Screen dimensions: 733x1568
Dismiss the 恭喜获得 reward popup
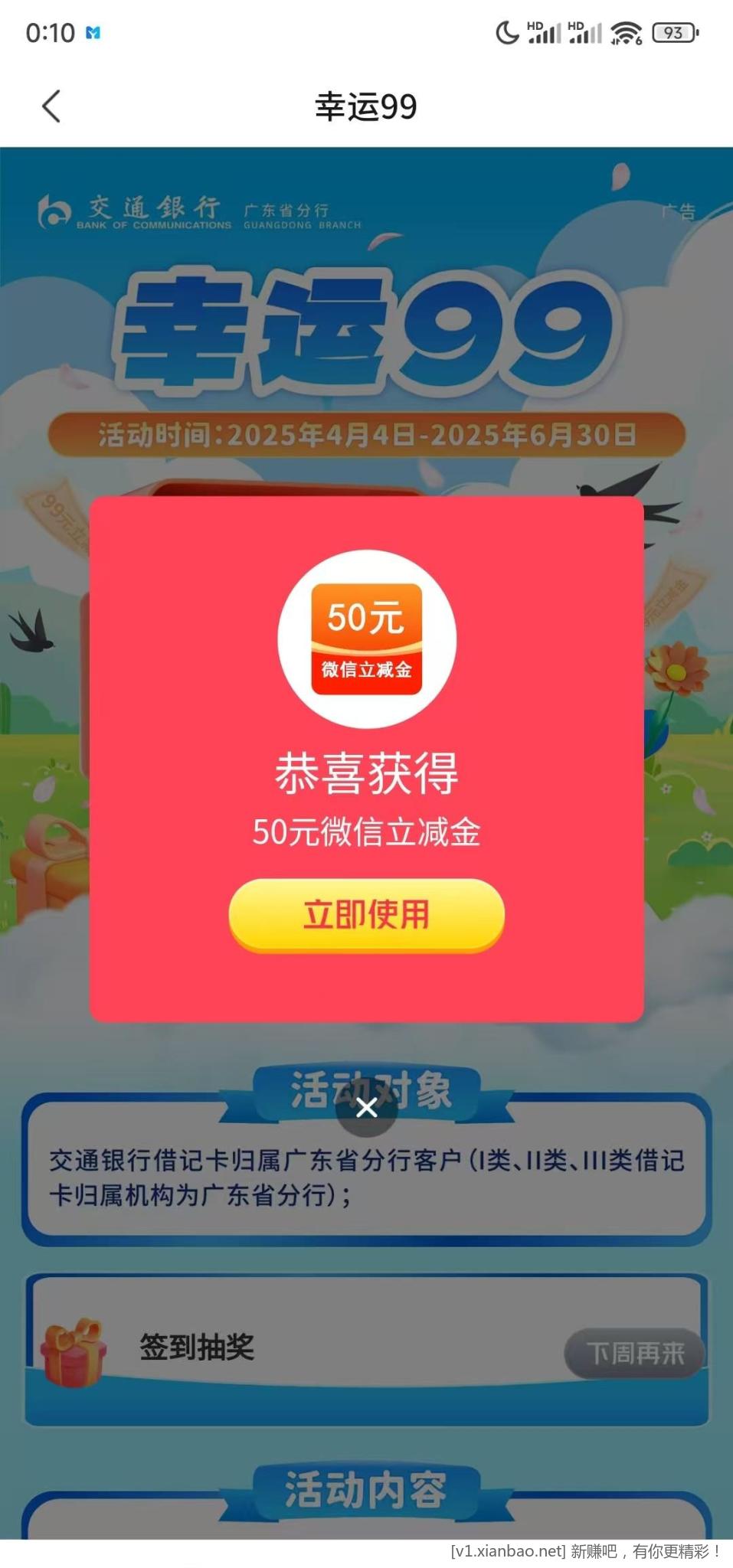pos(366,1107)
